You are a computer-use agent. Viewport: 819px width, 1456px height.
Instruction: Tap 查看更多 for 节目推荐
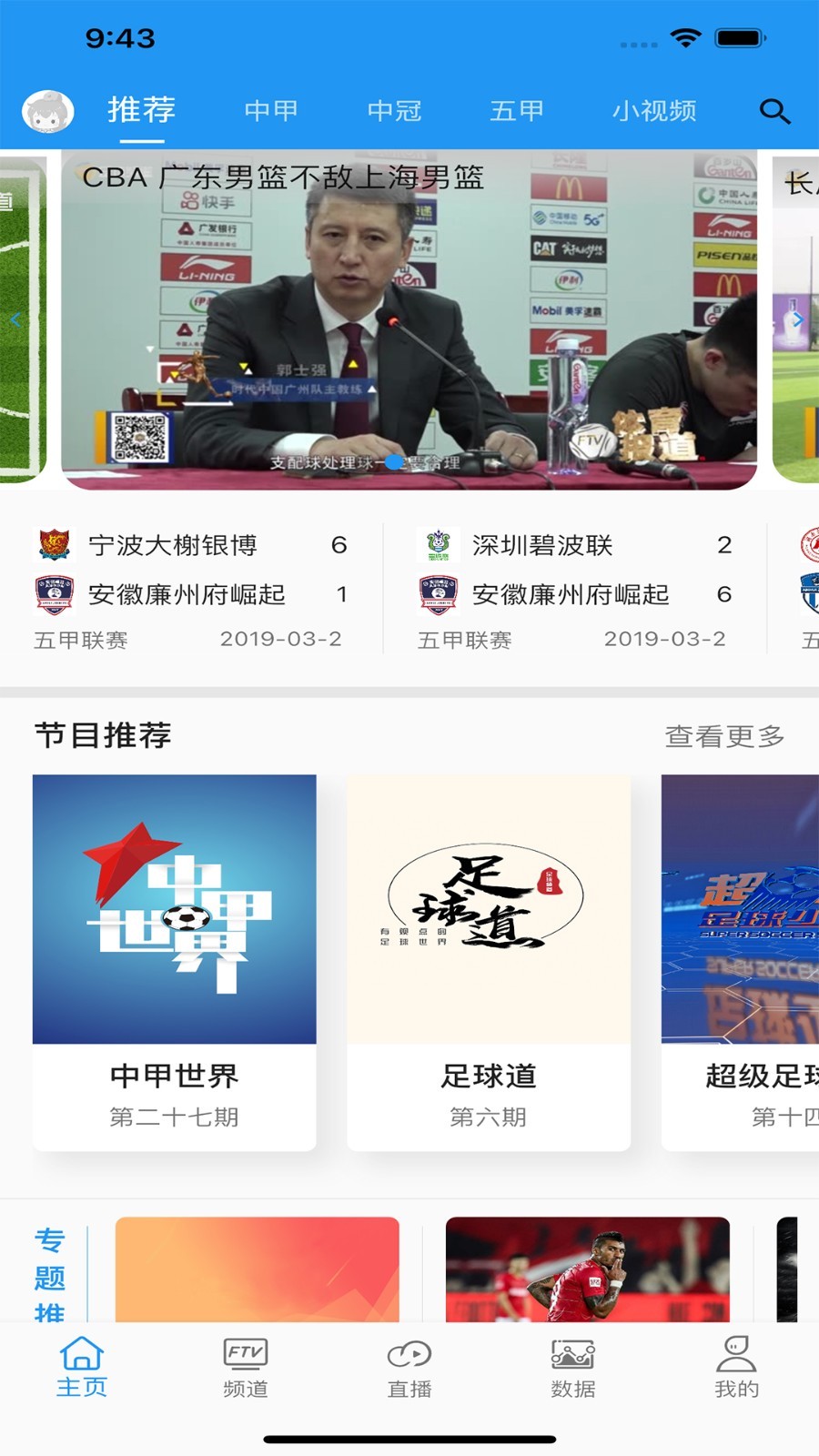(x=724, y=736)
